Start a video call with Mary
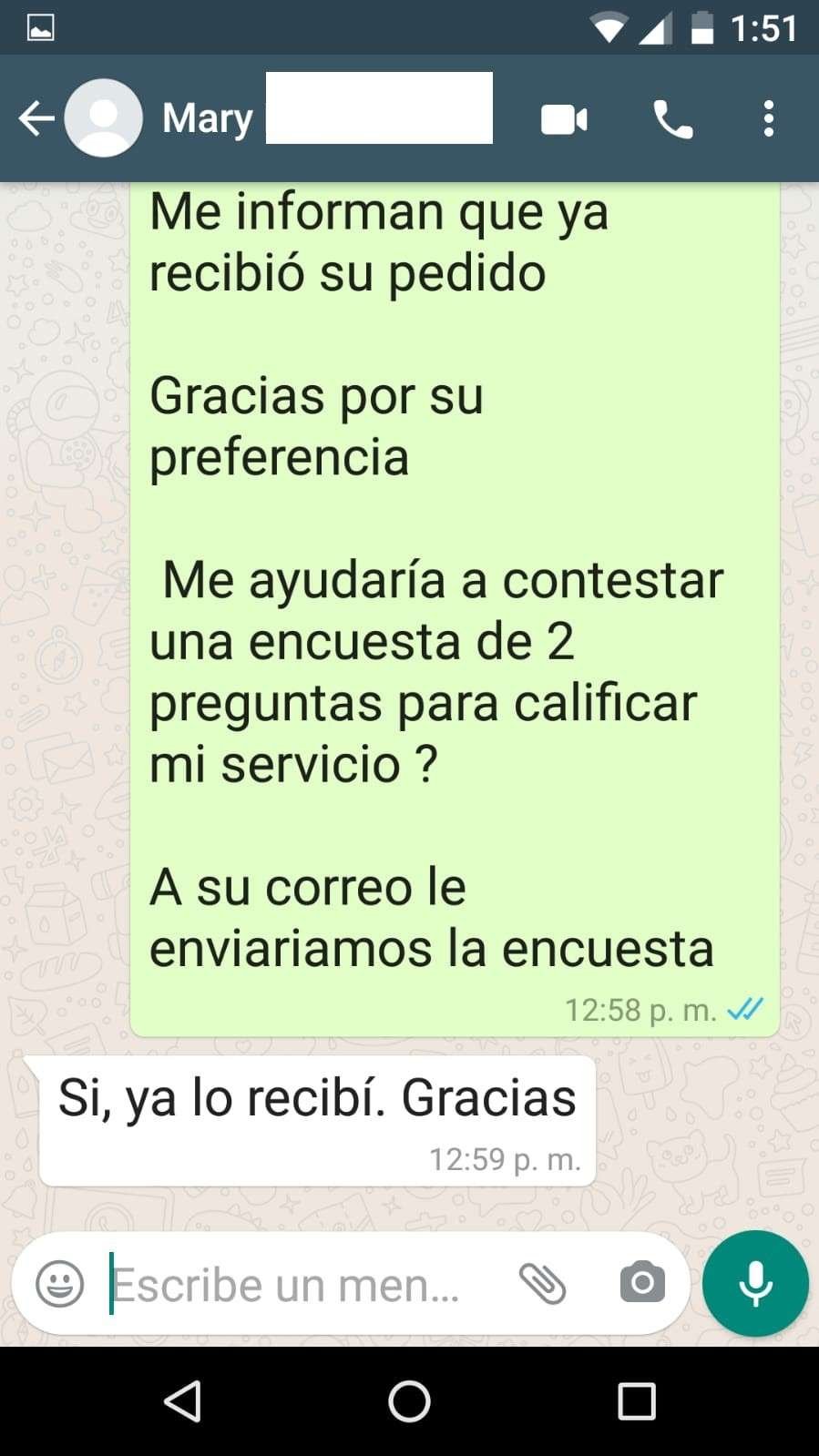This screenshot has width=819, height=1456. (564, 119)
